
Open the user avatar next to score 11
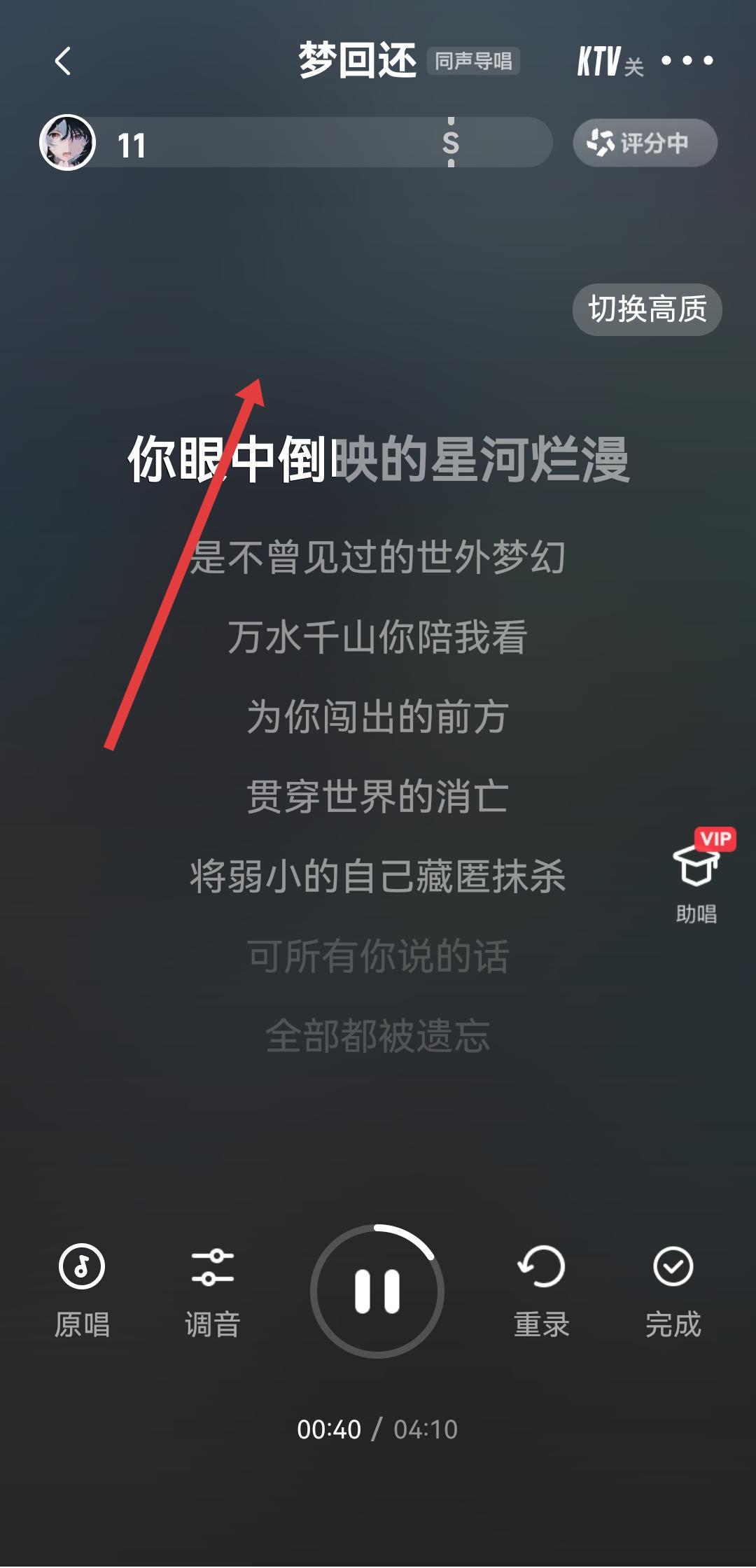(67, 143)
